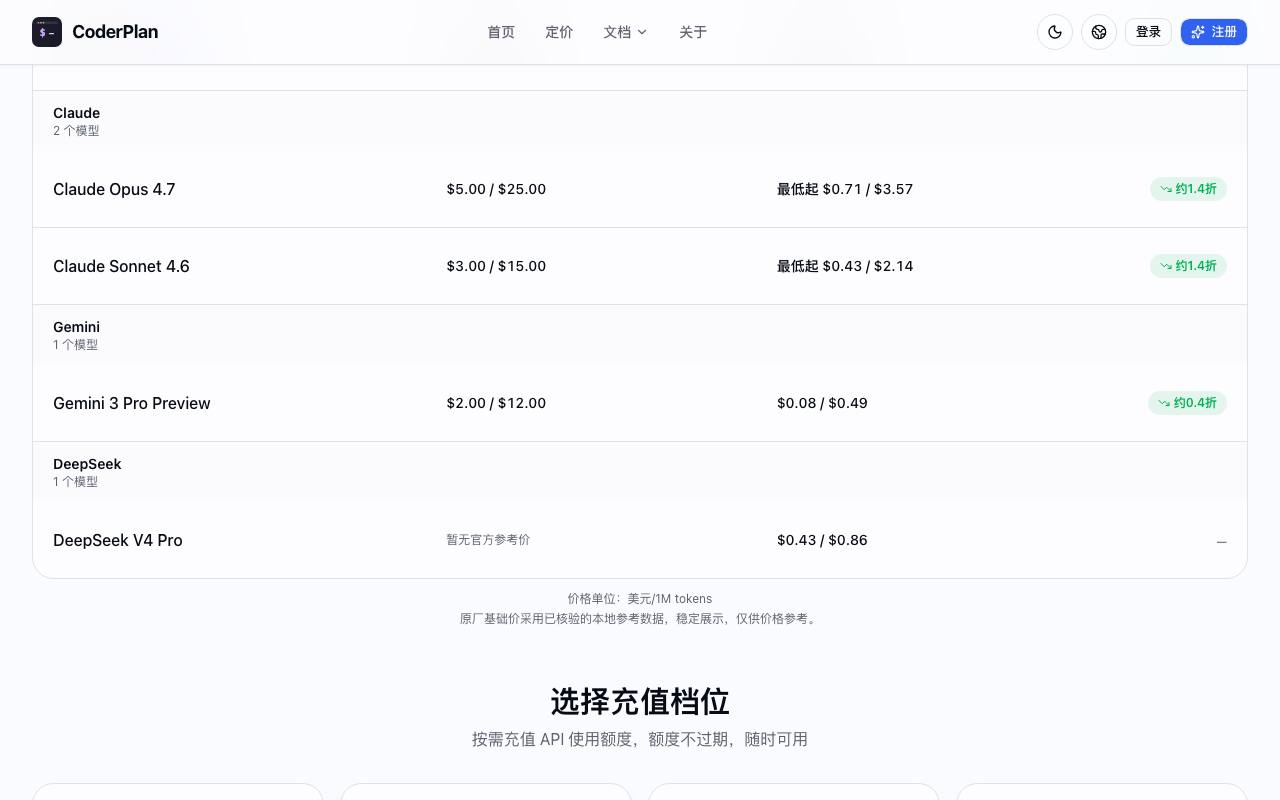Open the 关于 about page
Screen dimensions: 1280x800
click(x=693, y=32)
